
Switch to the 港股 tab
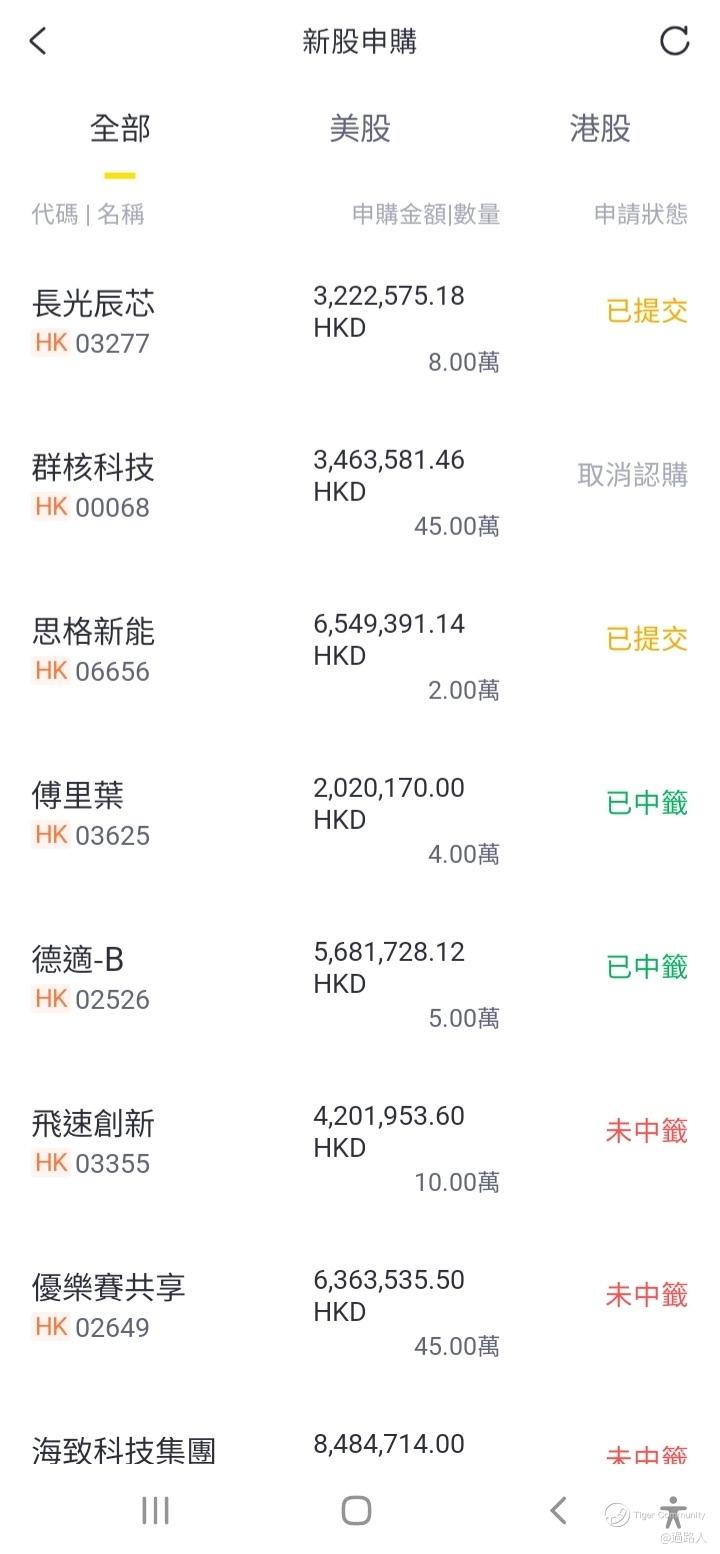click(x=600, y=129)
